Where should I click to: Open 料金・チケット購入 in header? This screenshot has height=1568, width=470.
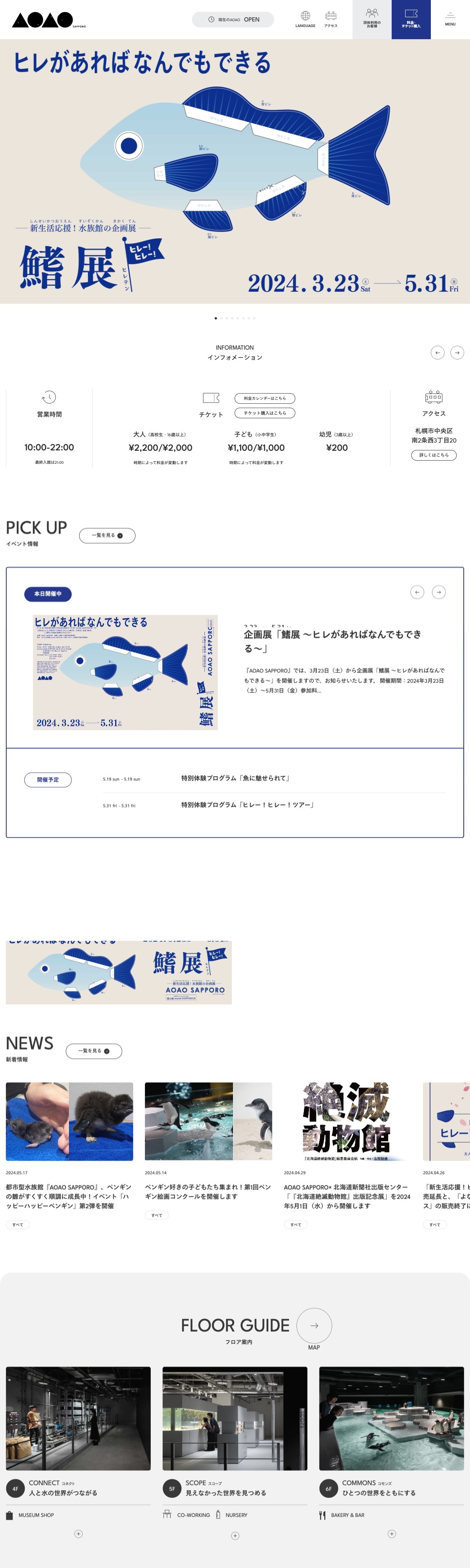point(411,19)
